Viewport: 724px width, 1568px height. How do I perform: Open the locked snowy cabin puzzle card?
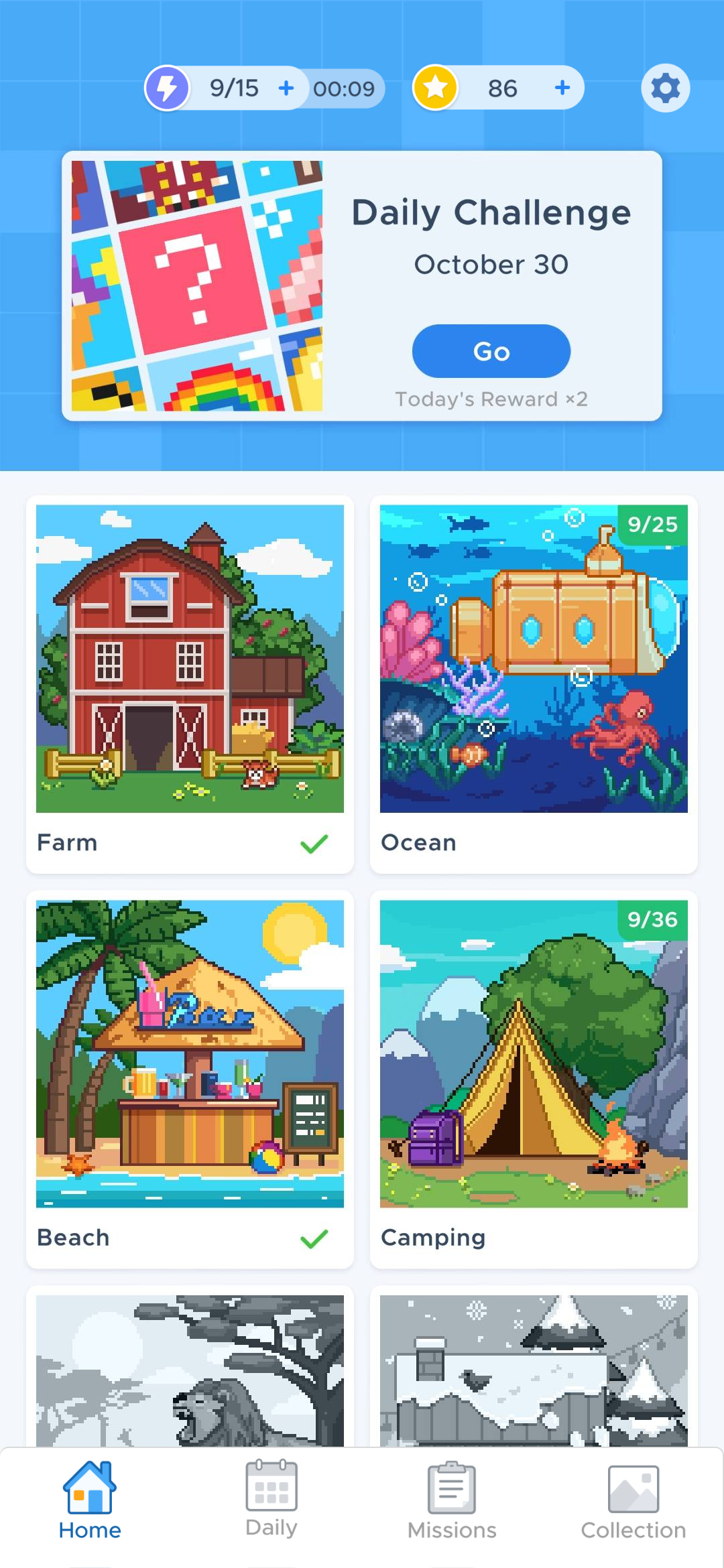coord(534,1370)
